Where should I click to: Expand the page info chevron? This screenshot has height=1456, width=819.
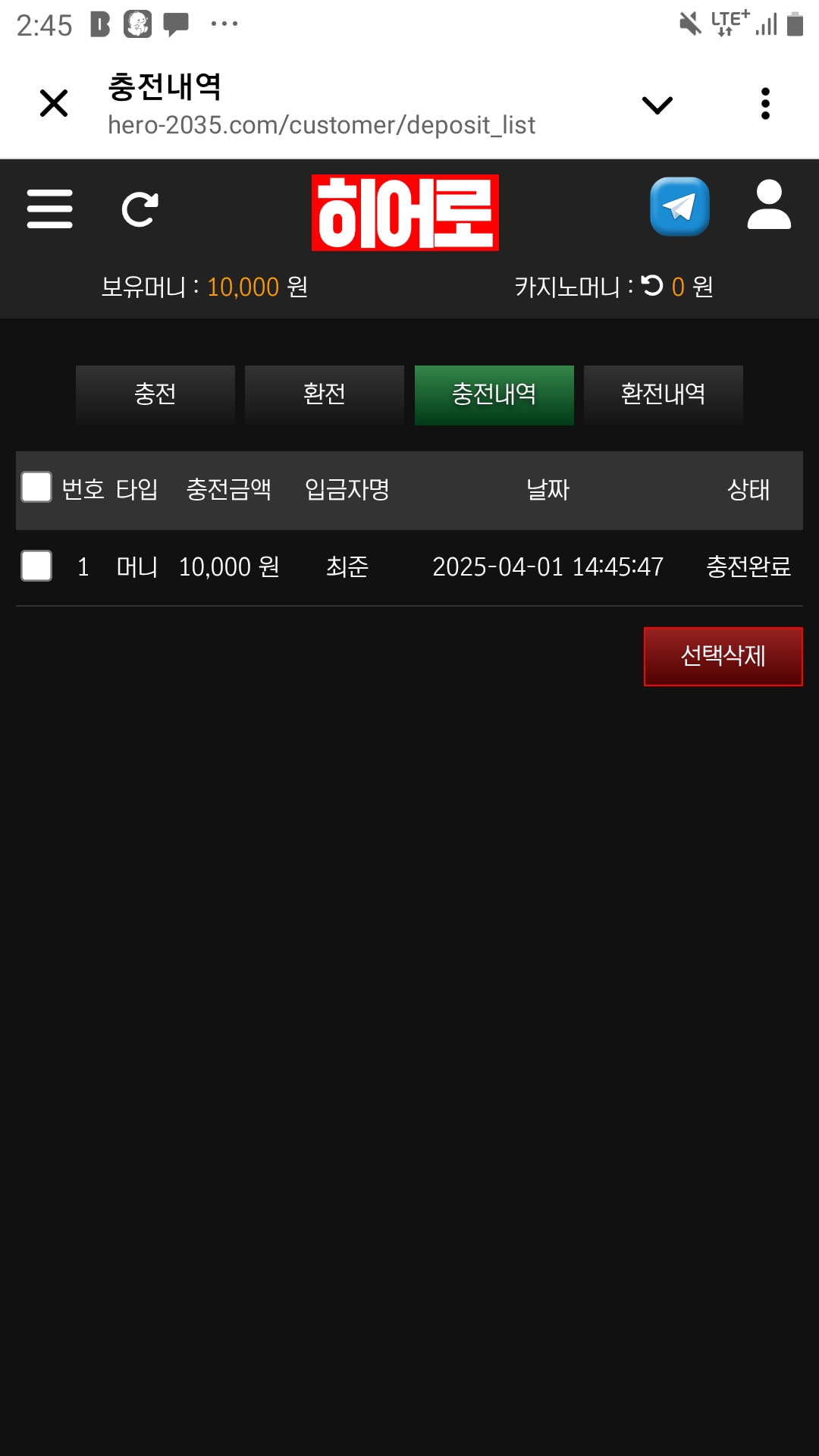pos(657,105)
